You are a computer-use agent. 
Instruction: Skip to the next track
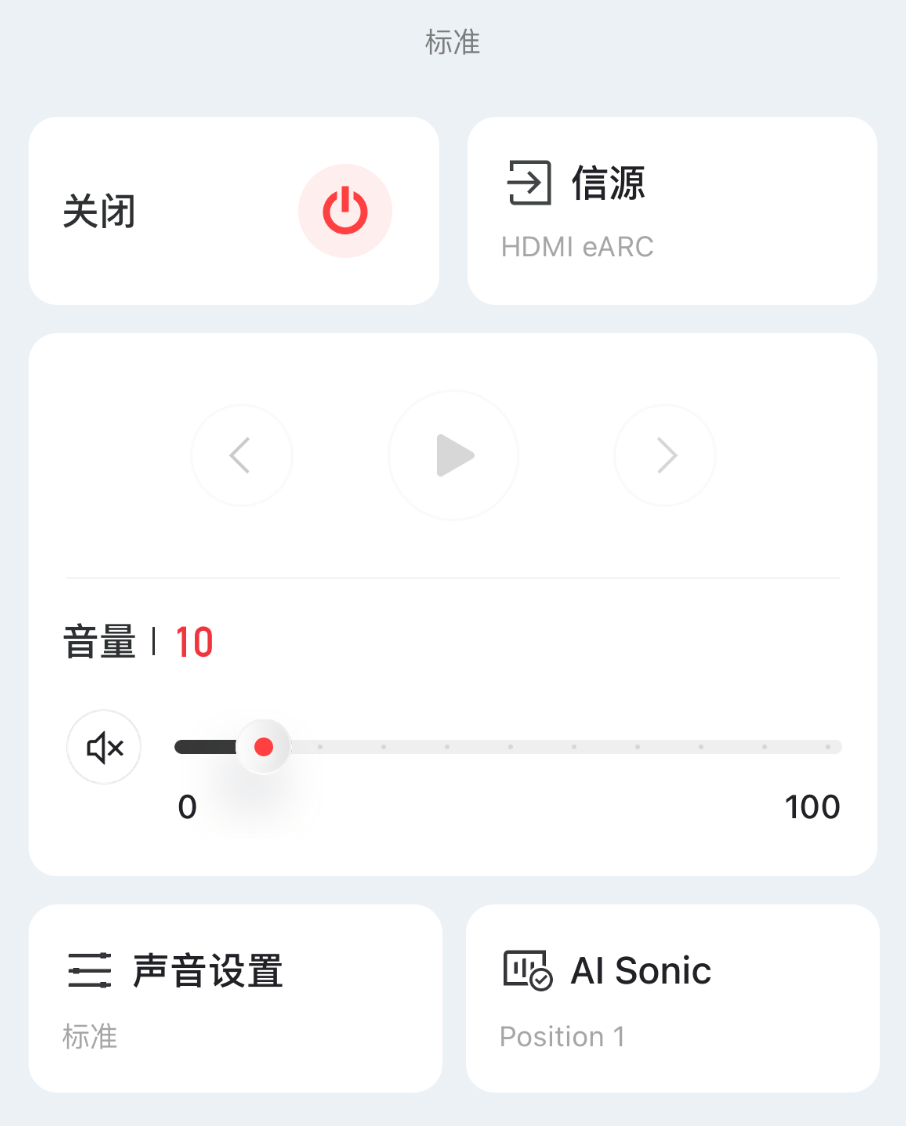tap(665, 456)
